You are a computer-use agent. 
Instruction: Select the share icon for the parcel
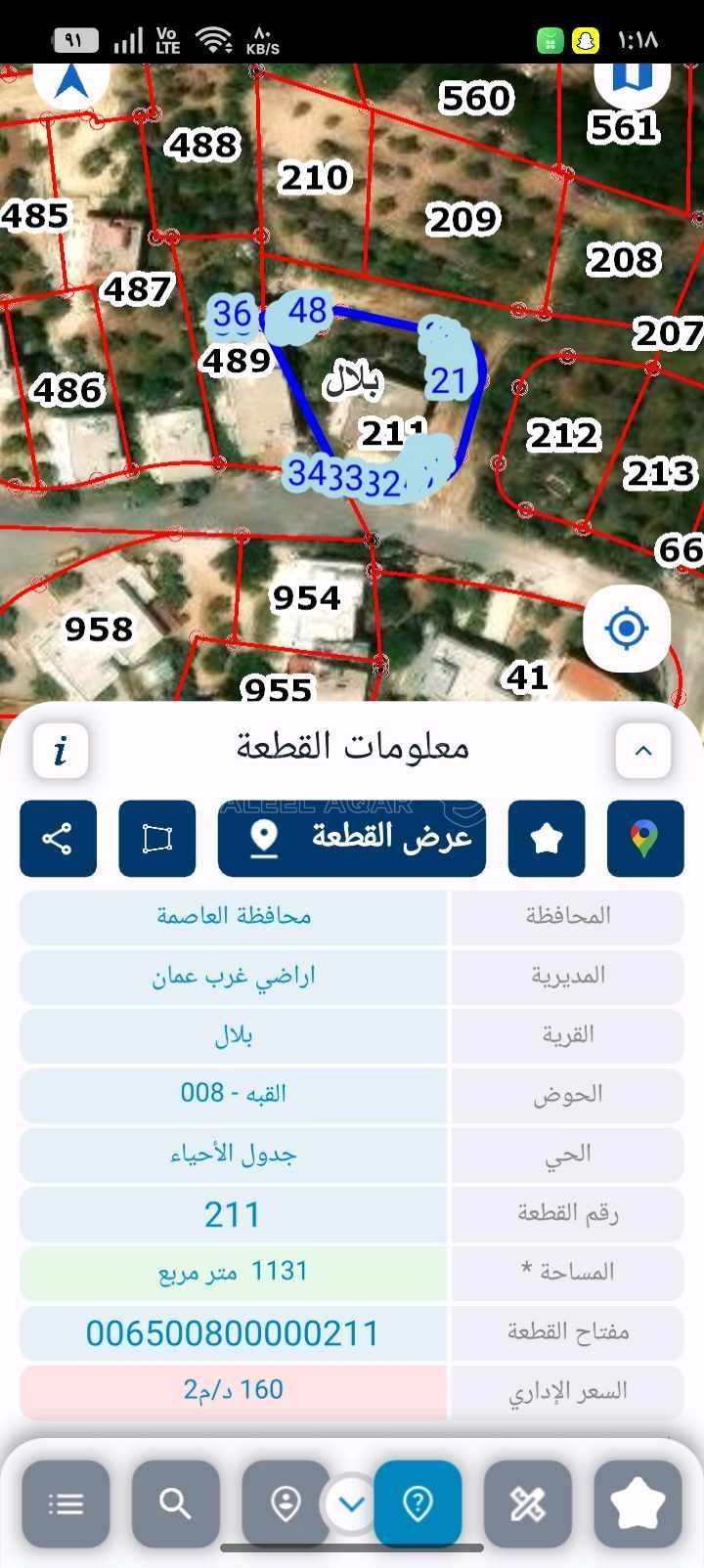[x=58, y=838]
